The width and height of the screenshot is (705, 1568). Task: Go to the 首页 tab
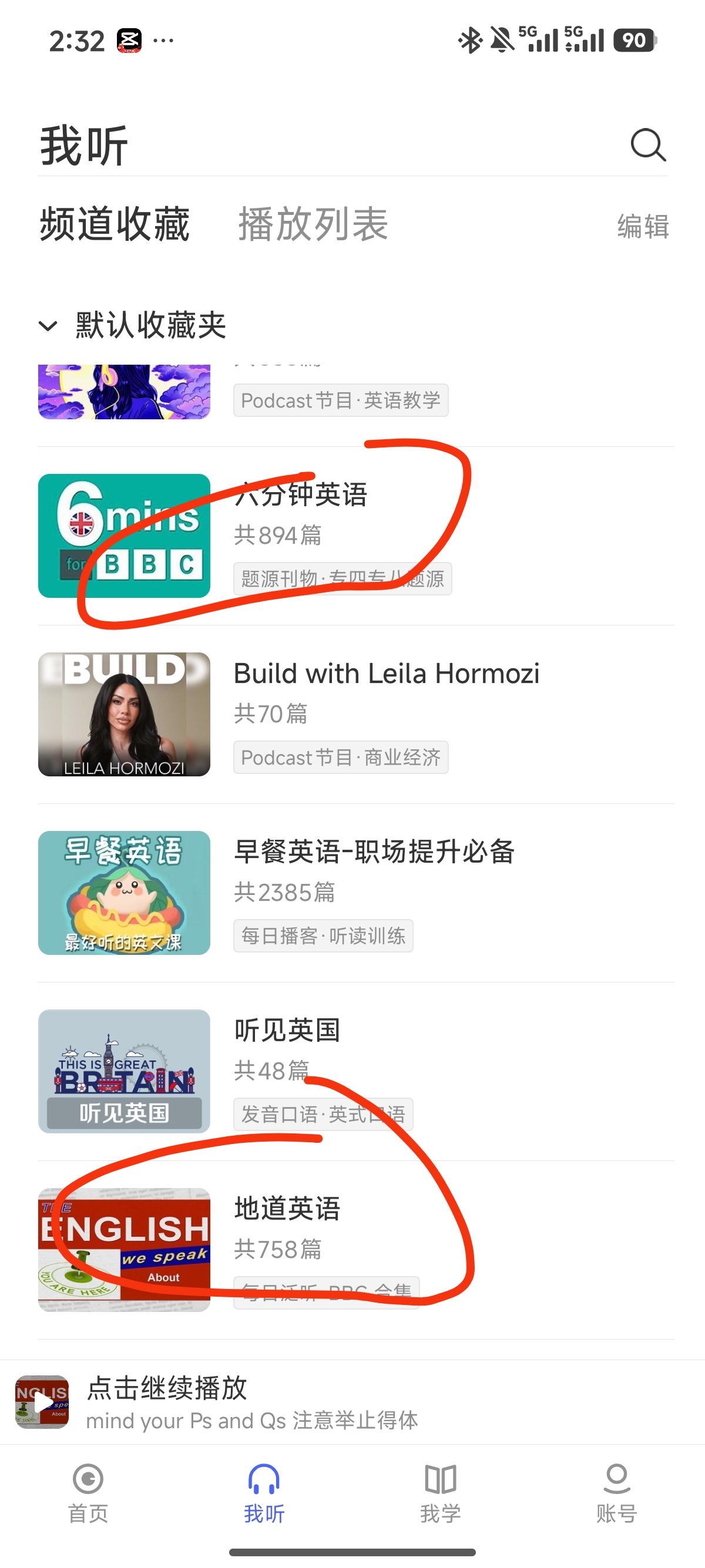(88, 1495)
